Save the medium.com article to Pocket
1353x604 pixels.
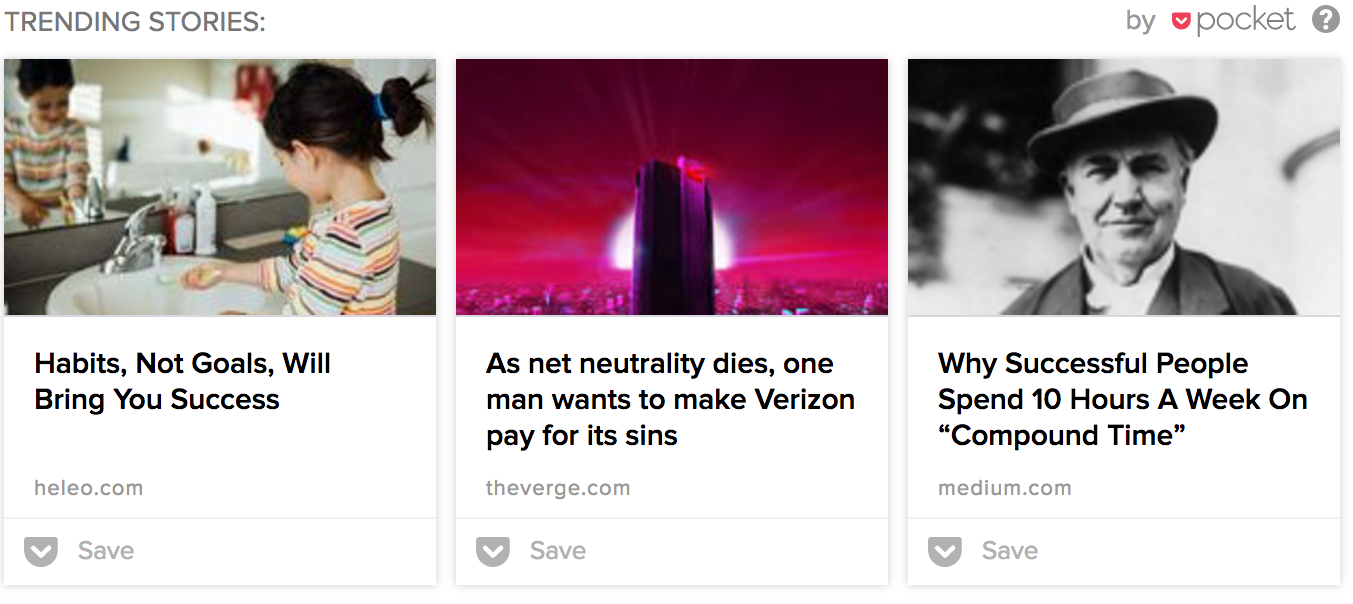tap(984, 551)
